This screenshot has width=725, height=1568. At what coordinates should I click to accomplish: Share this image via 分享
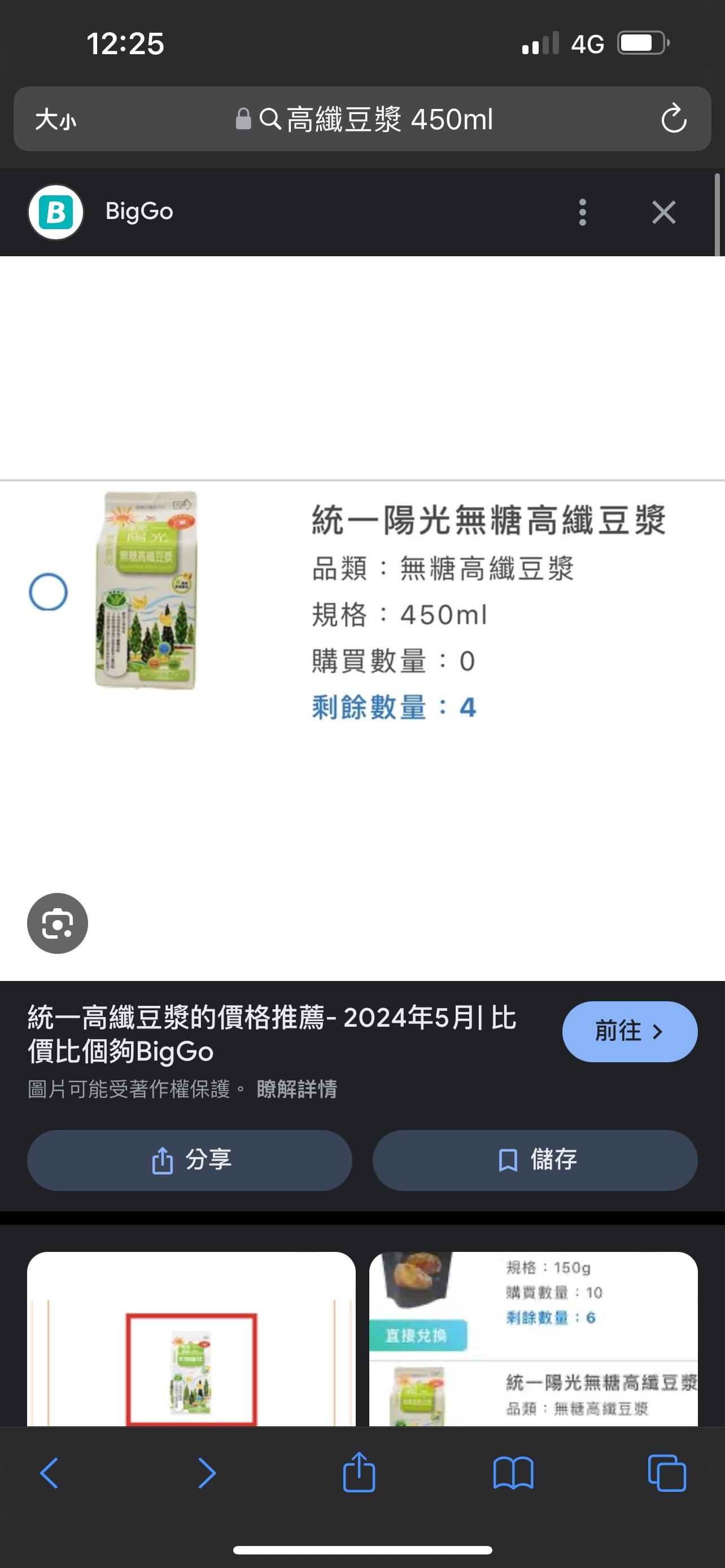[x=189, y=1160]
